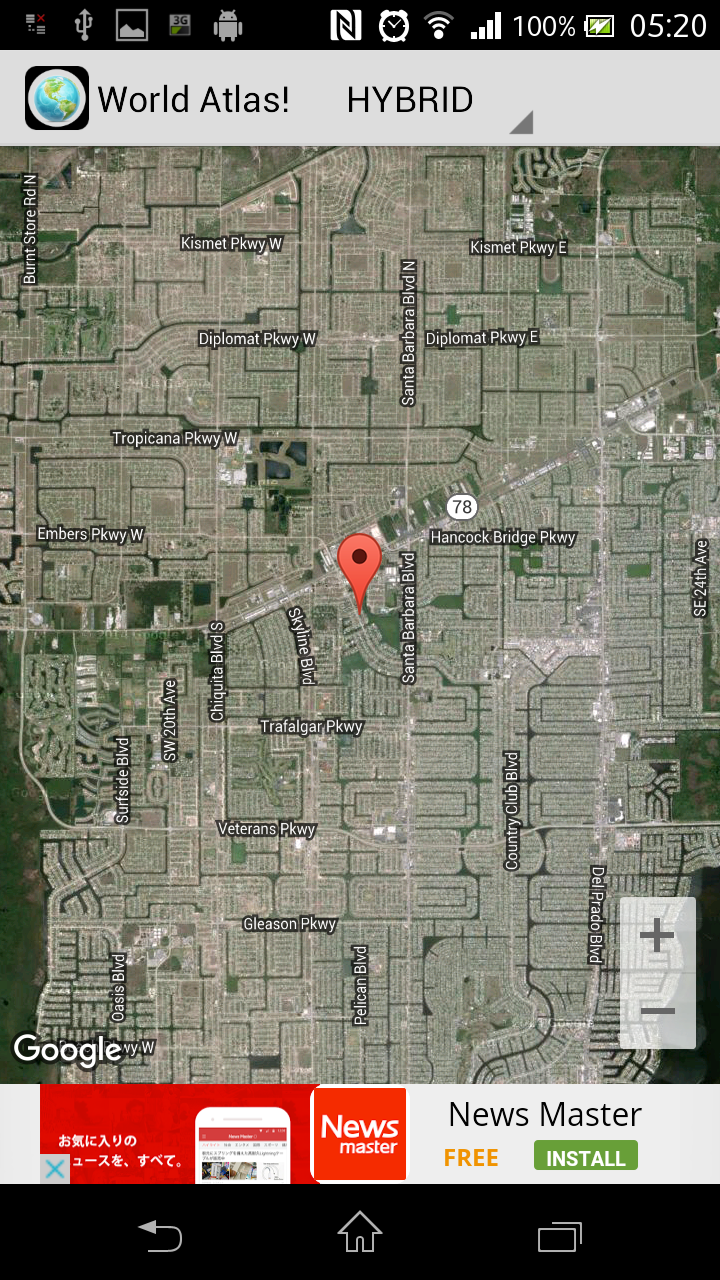The width and height of the screenshot is (720, 1280).
Task: Zoom in using the plus button
Action: pyautogui.click(x=657, y=934)
